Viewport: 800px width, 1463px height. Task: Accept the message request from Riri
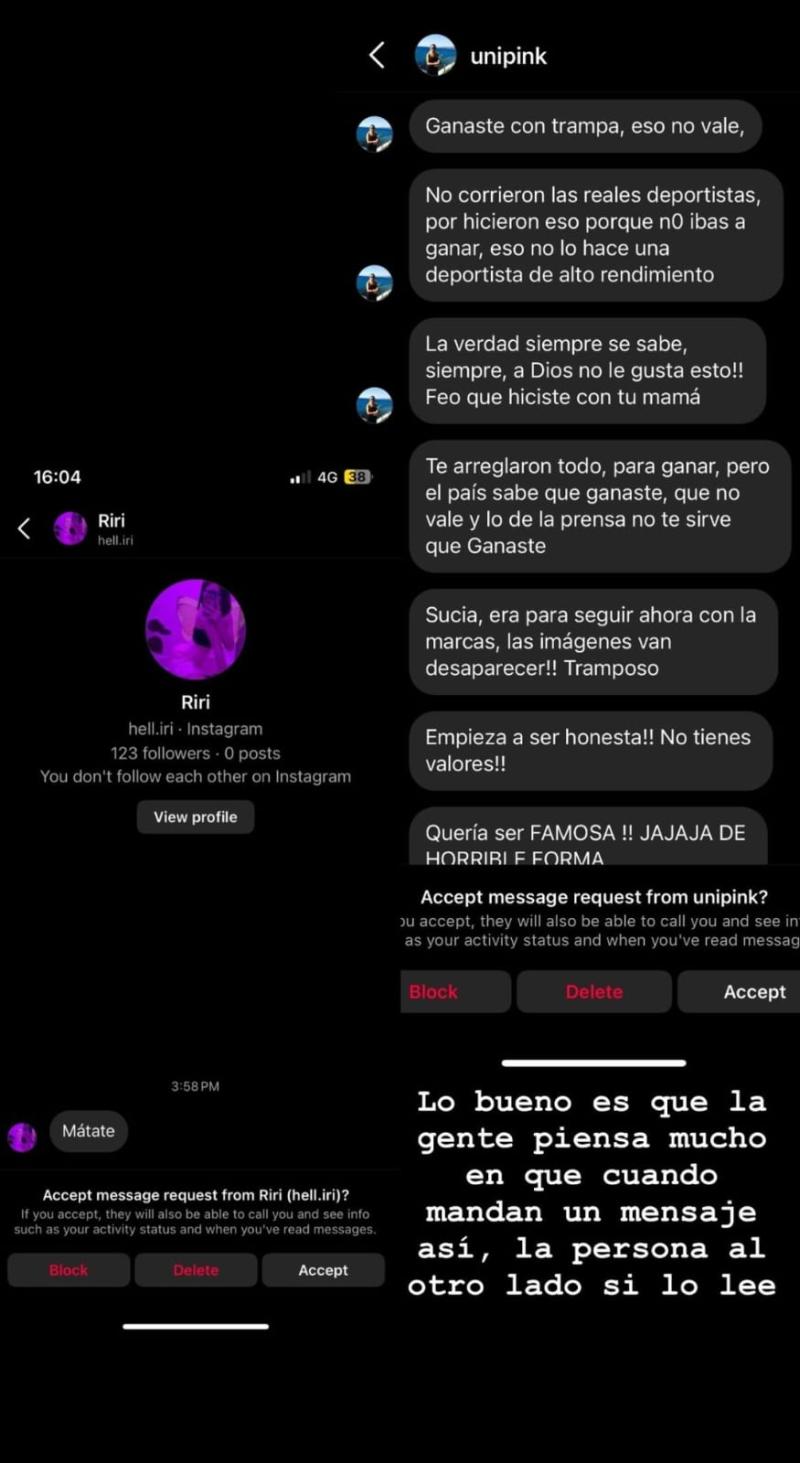(322, 1270)
